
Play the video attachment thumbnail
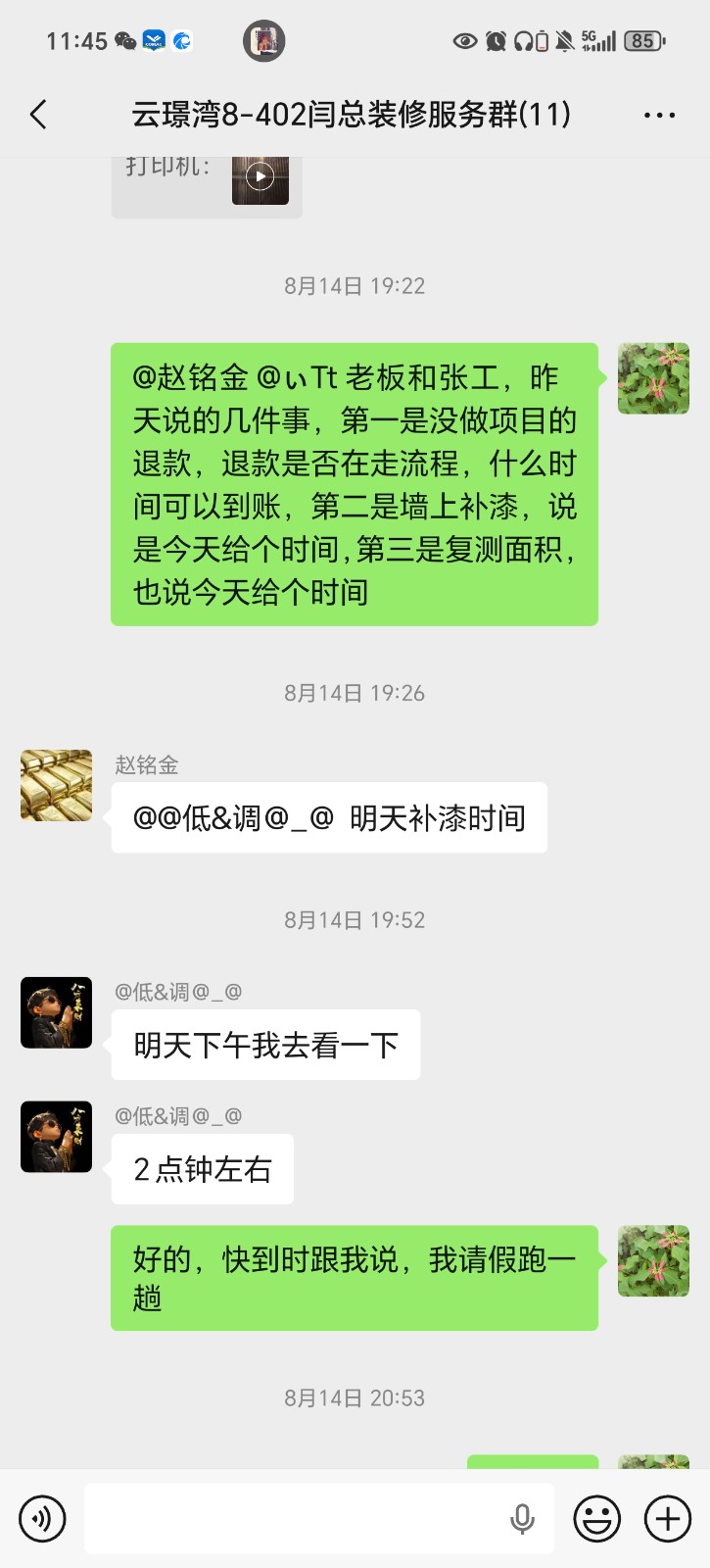pyautogui.click(x=260, y=177)
